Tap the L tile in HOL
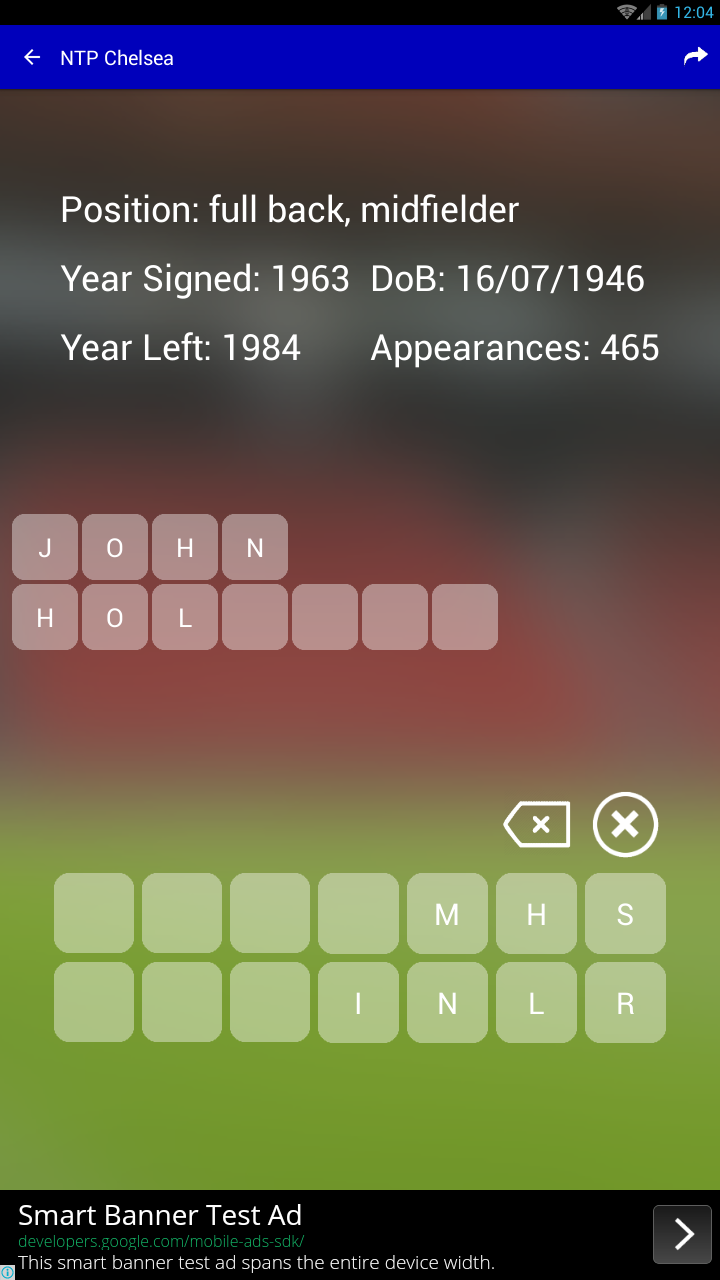 [185, 617]
